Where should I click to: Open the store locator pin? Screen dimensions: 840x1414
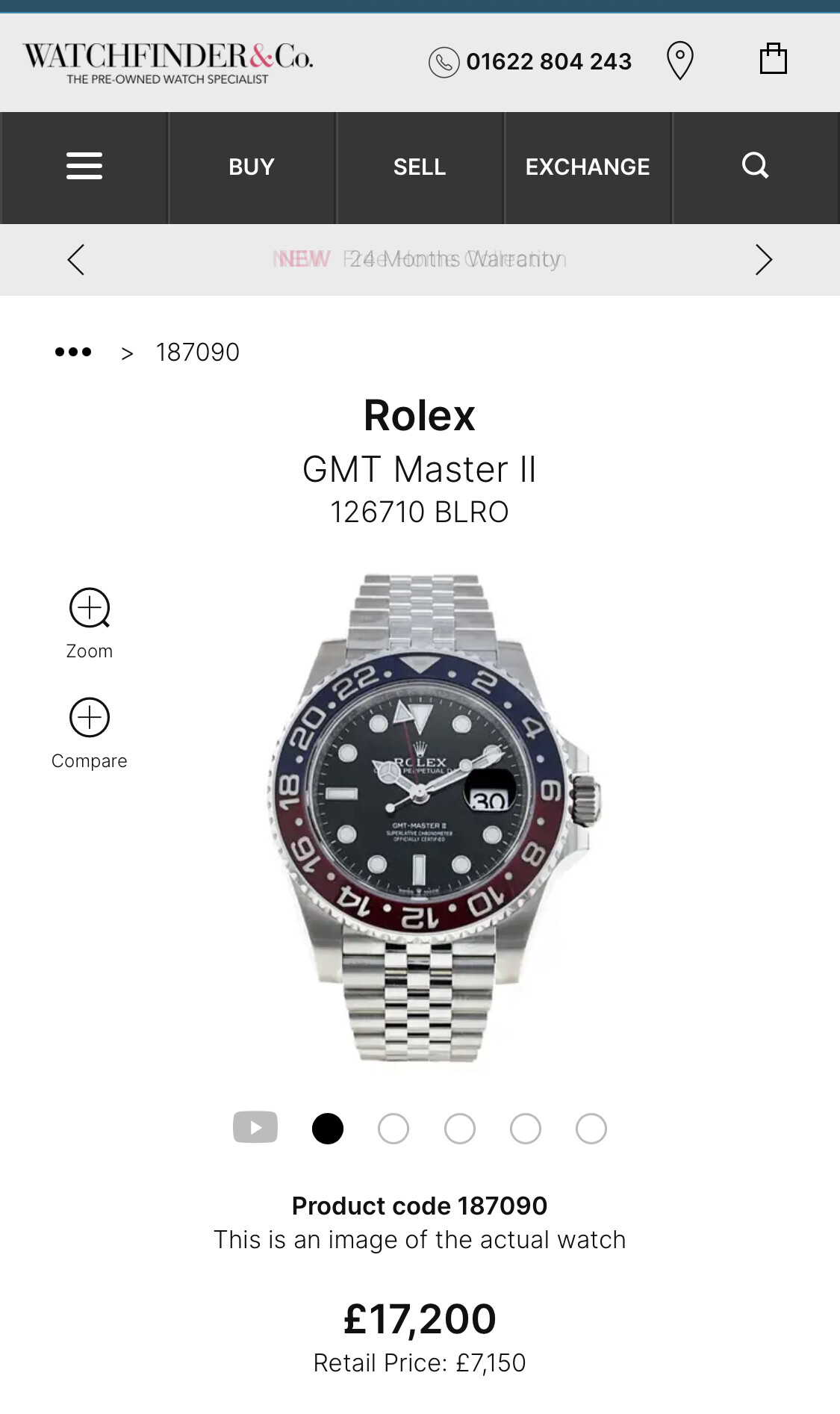[679, 61]
